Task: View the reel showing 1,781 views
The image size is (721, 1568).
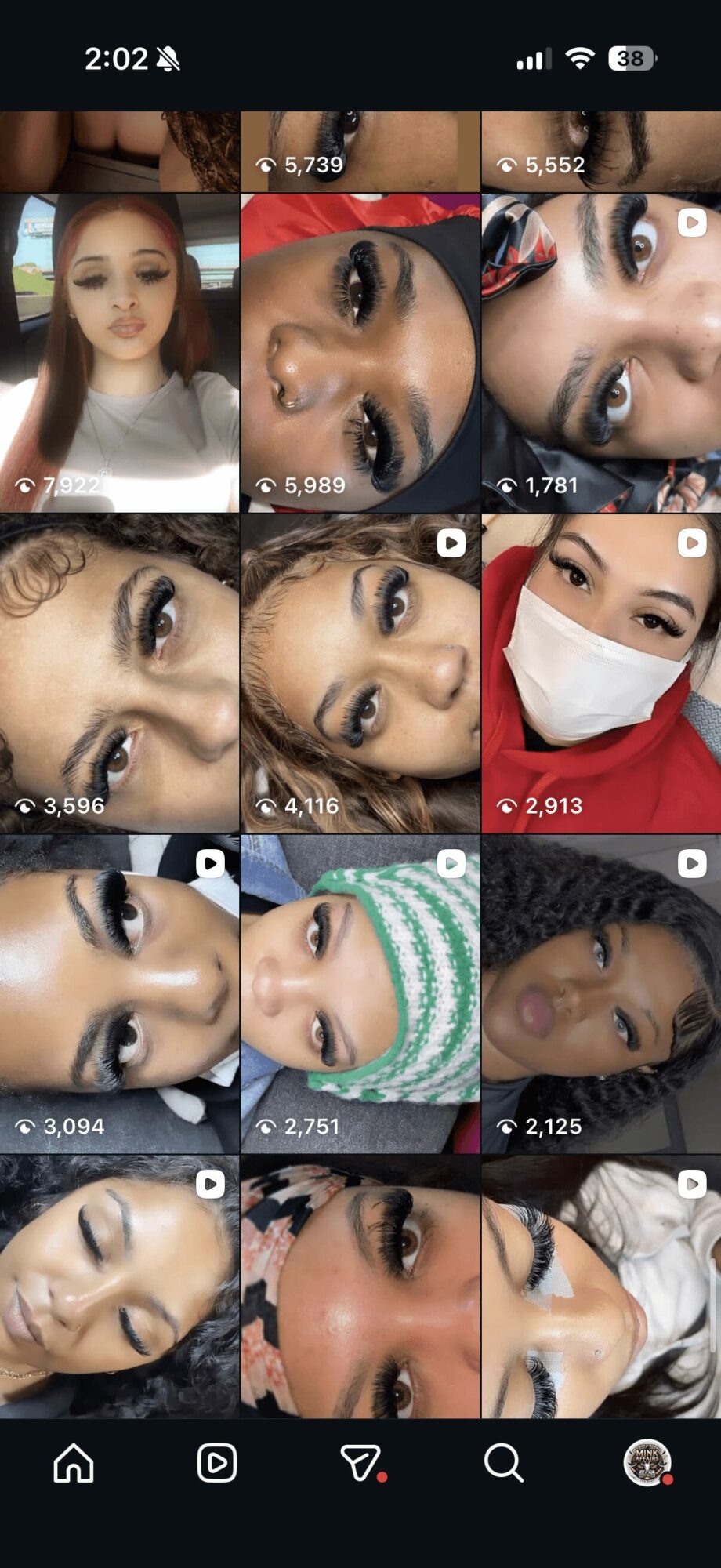Action: tap(601, 353)
